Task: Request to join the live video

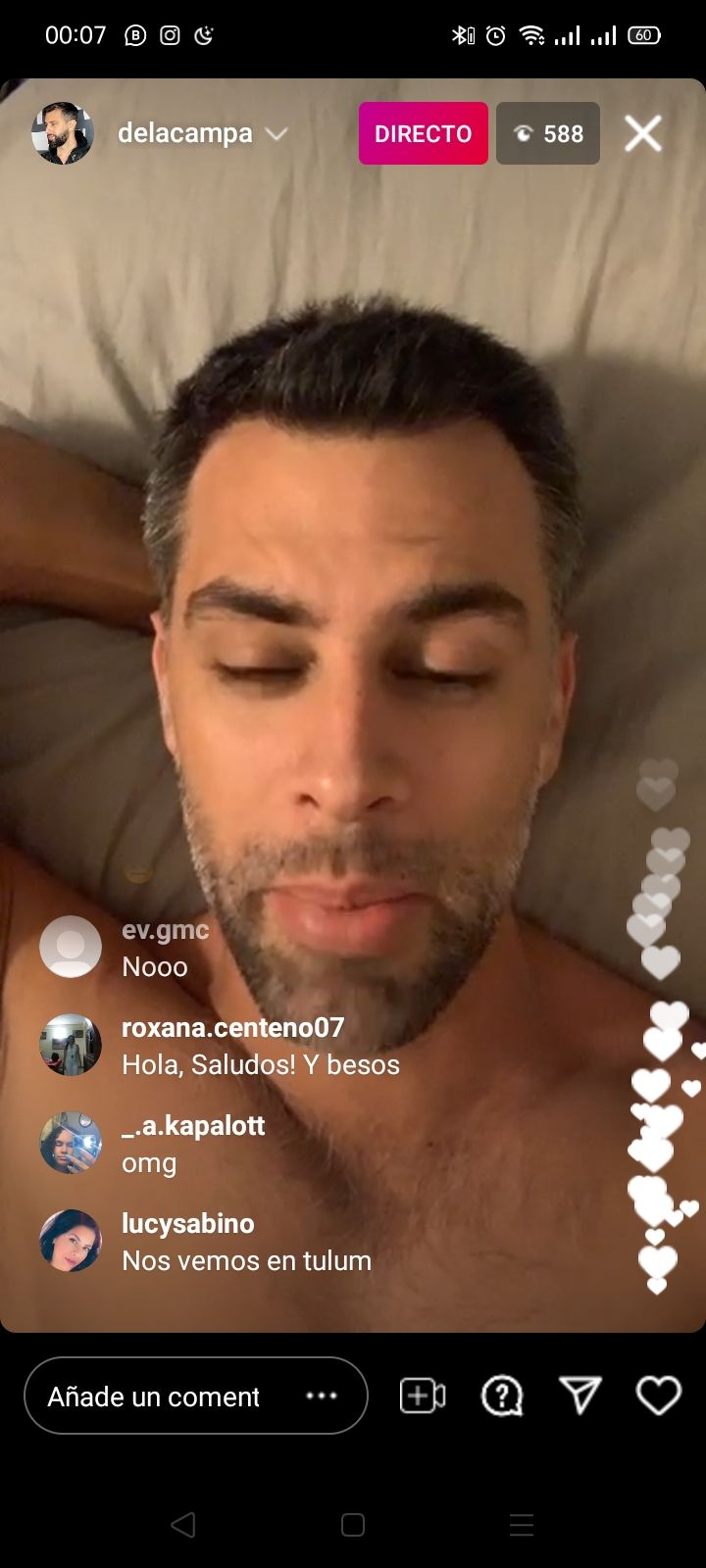Action: coord(423,1396)
